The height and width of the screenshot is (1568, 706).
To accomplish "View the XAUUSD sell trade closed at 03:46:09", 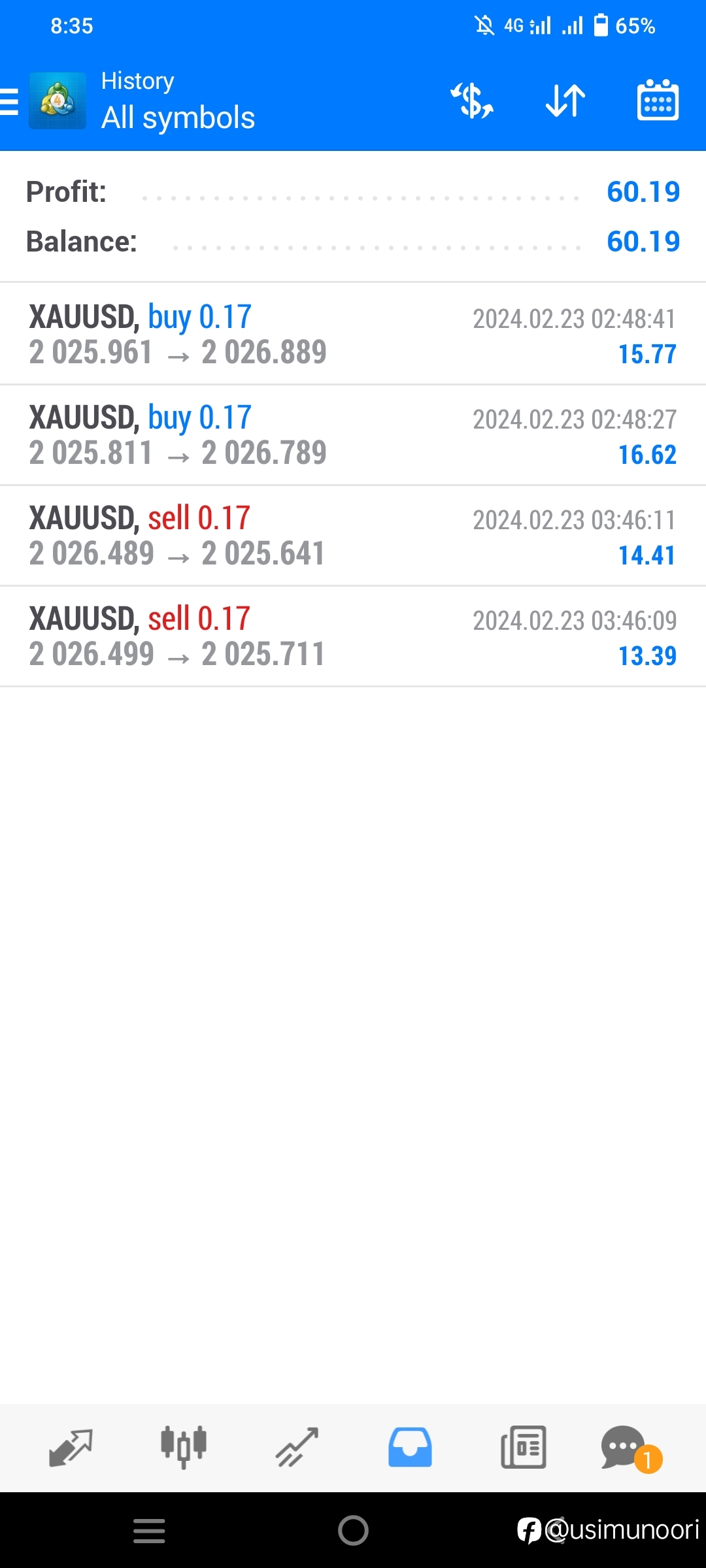I will (x=353, y=636).
